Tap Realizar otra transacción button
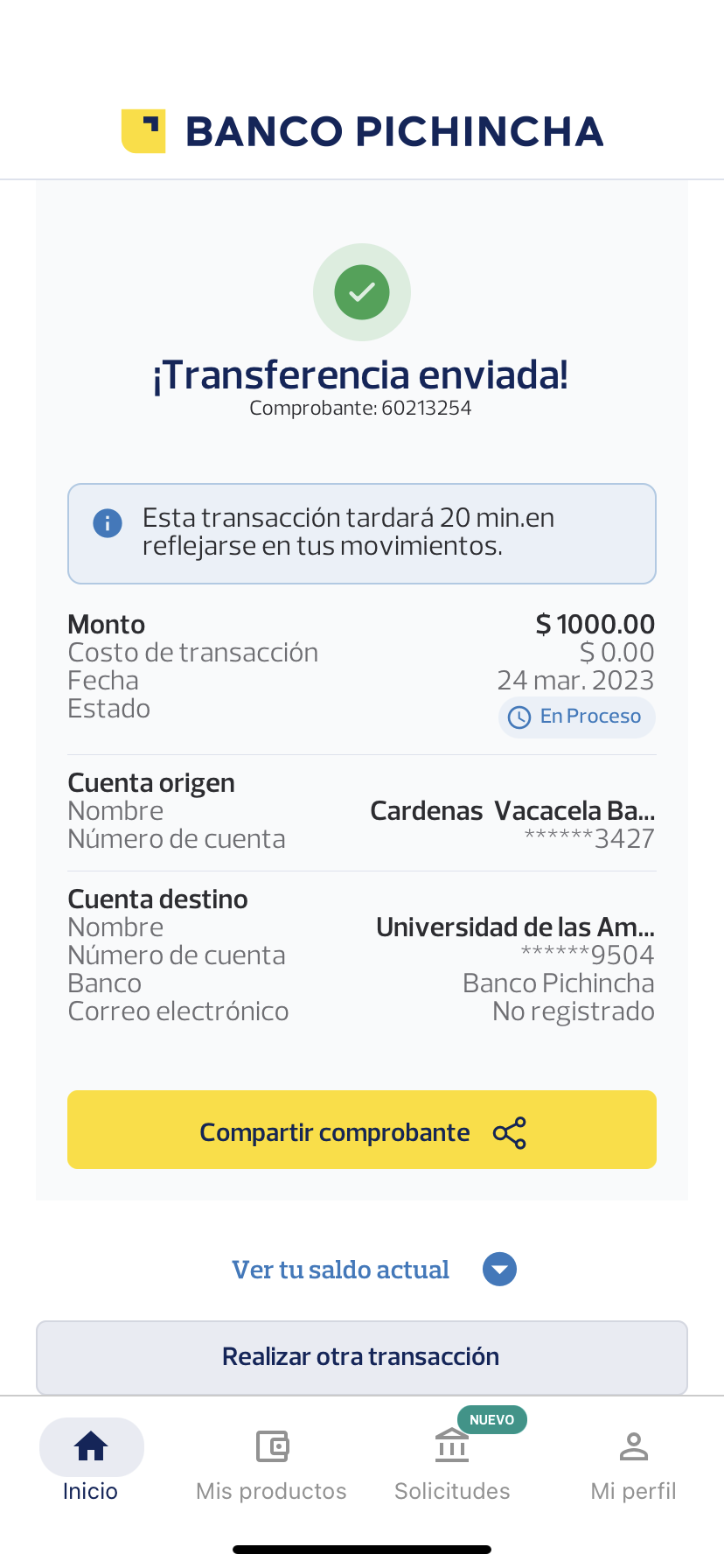 tap(361, 1357)
